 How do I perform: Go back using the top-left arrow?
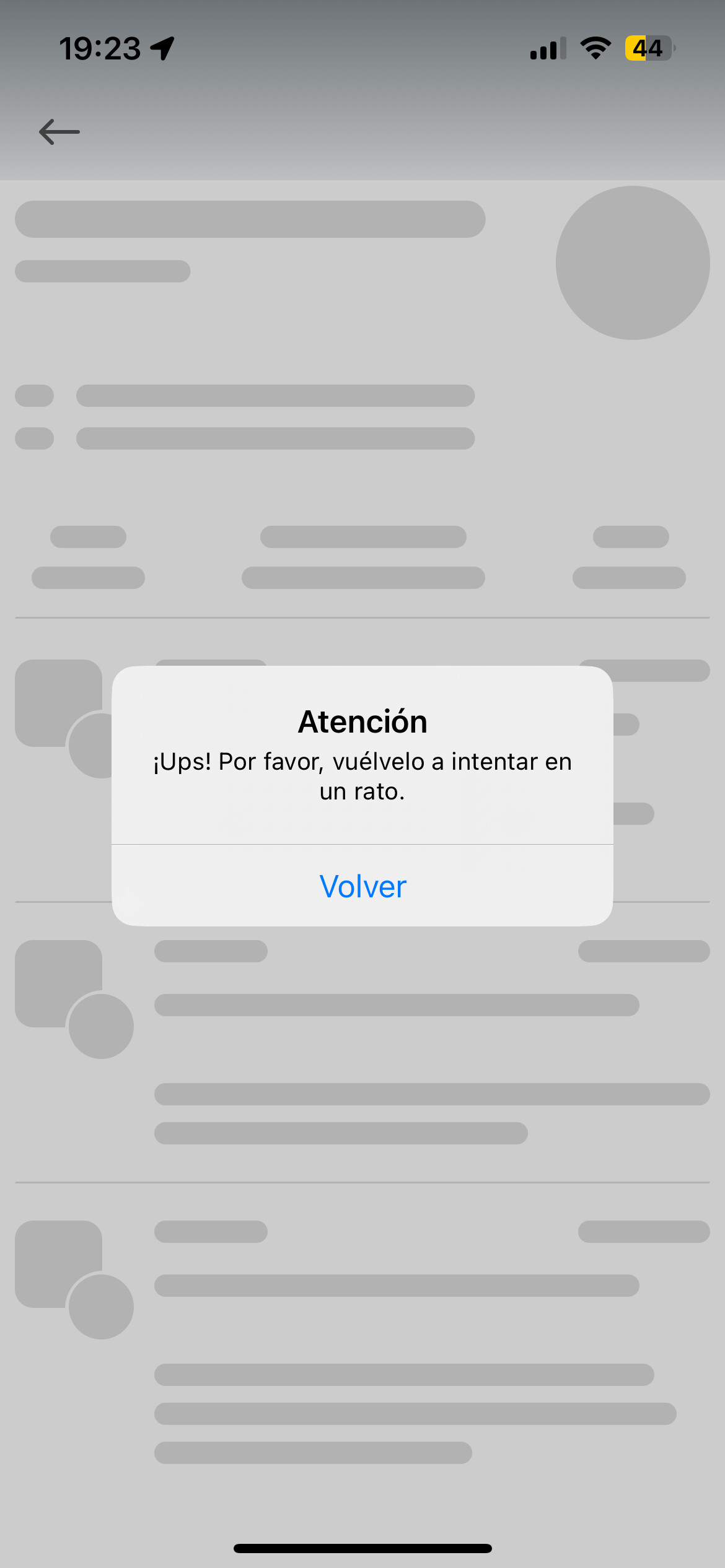tap(59, 132)
